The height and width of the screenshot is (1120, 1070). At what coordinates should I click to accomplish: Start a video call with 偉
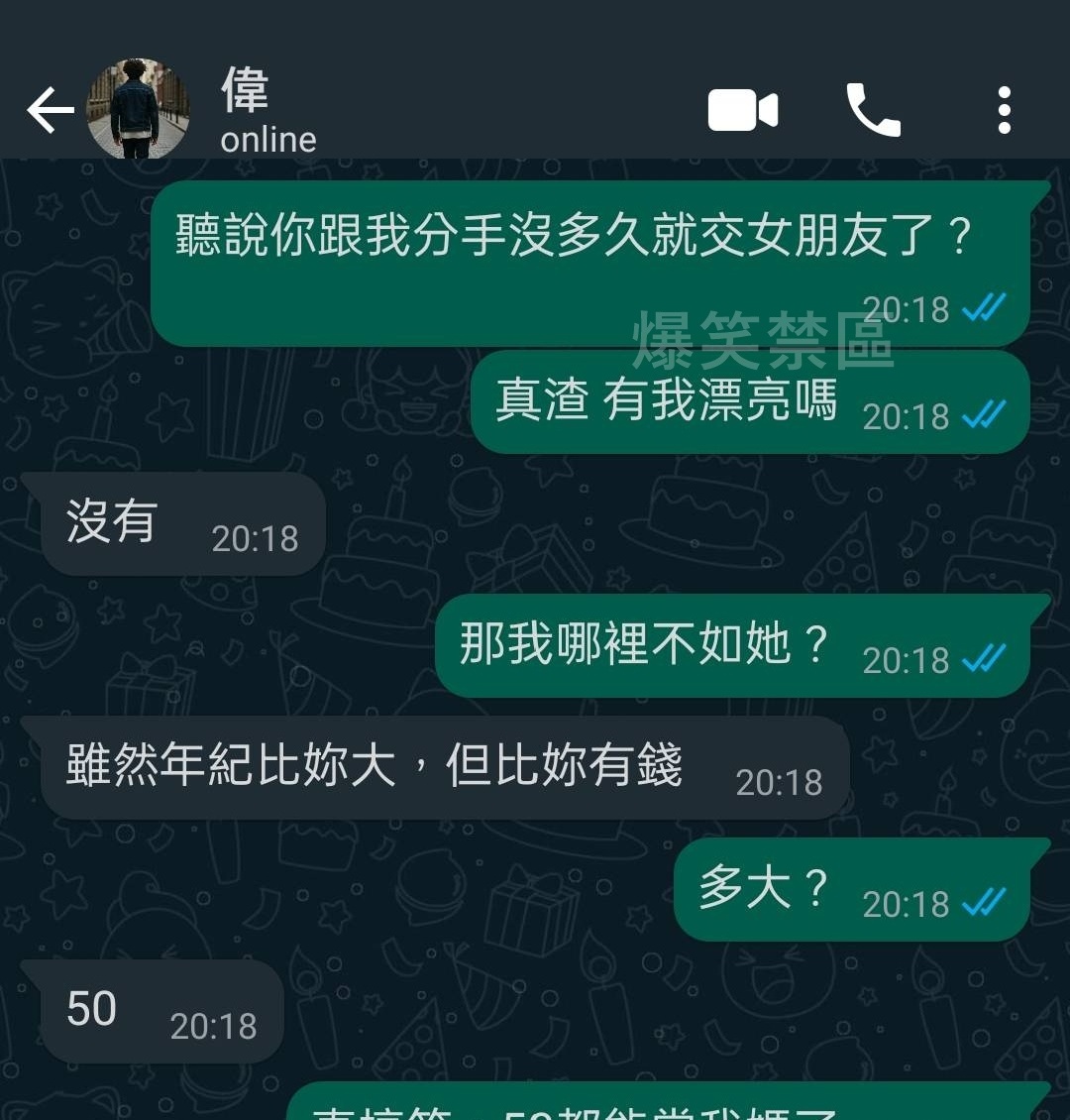[x=742, y=110]
